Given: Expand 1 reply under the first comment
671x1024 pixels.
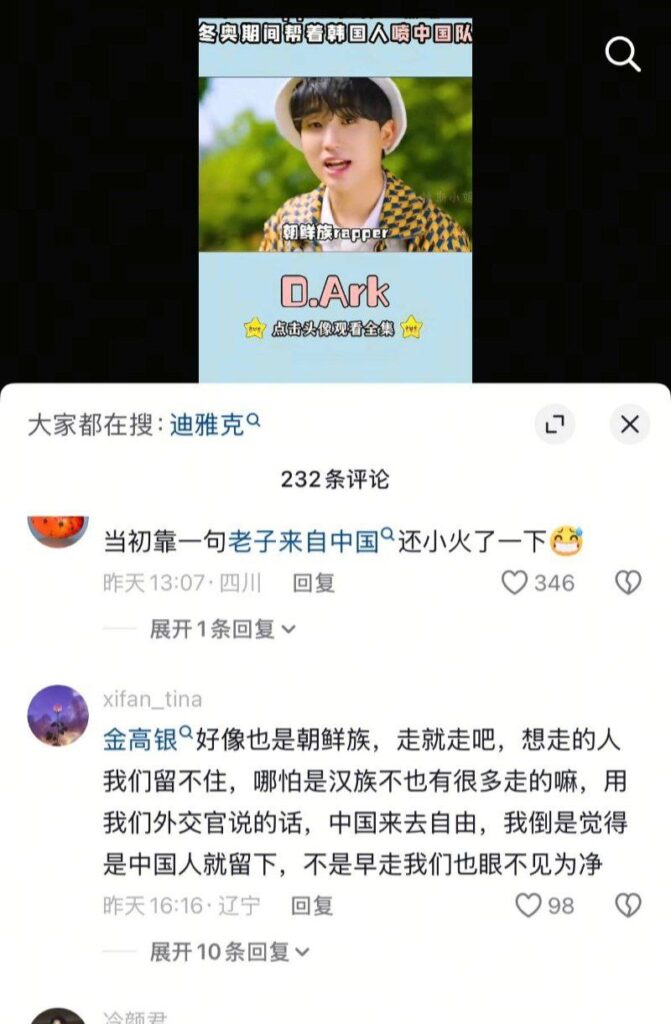Looking at the screenshot, I should click(x=222, y=629).
